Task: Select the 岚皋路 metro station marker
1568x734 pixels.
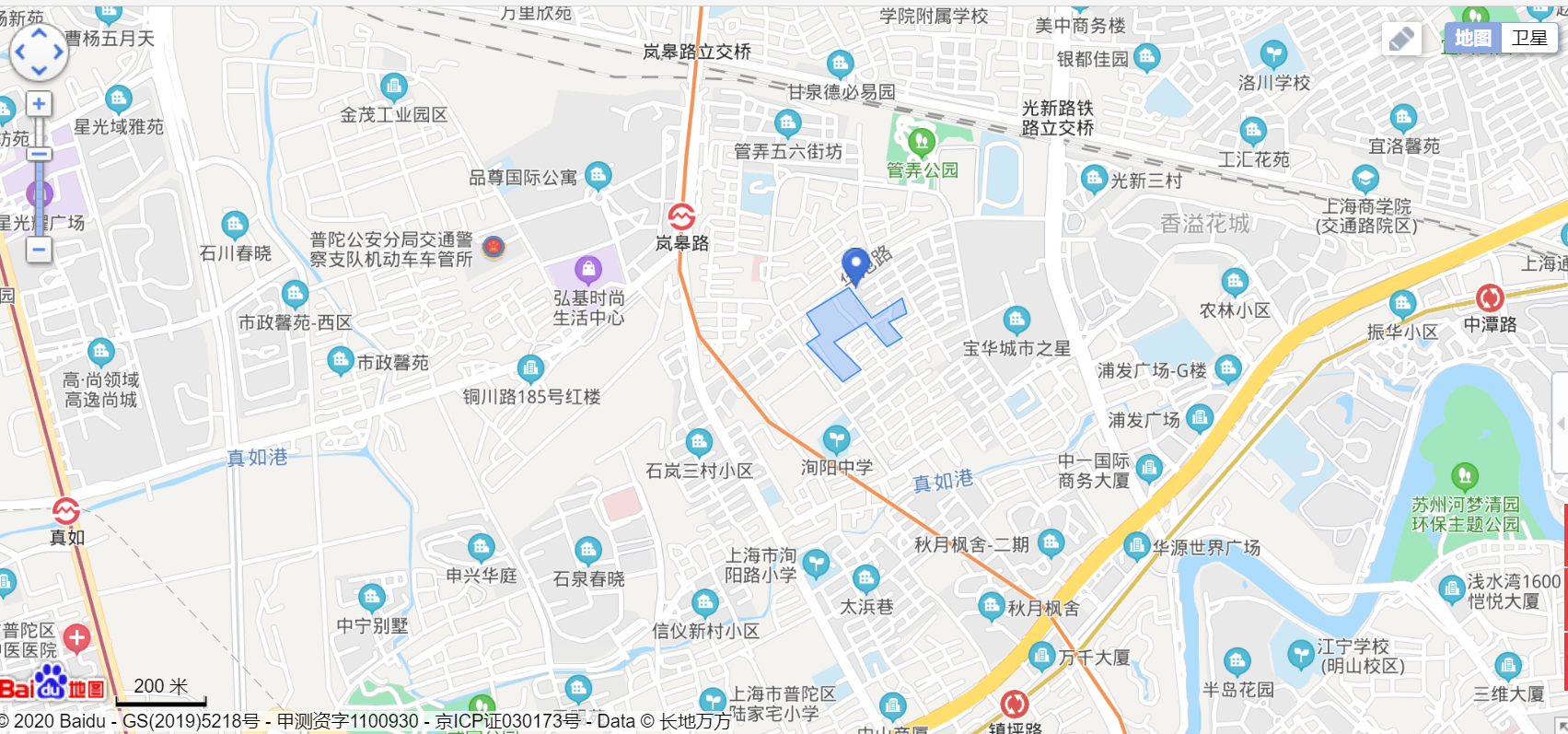Action: click(x=681, y=217)
